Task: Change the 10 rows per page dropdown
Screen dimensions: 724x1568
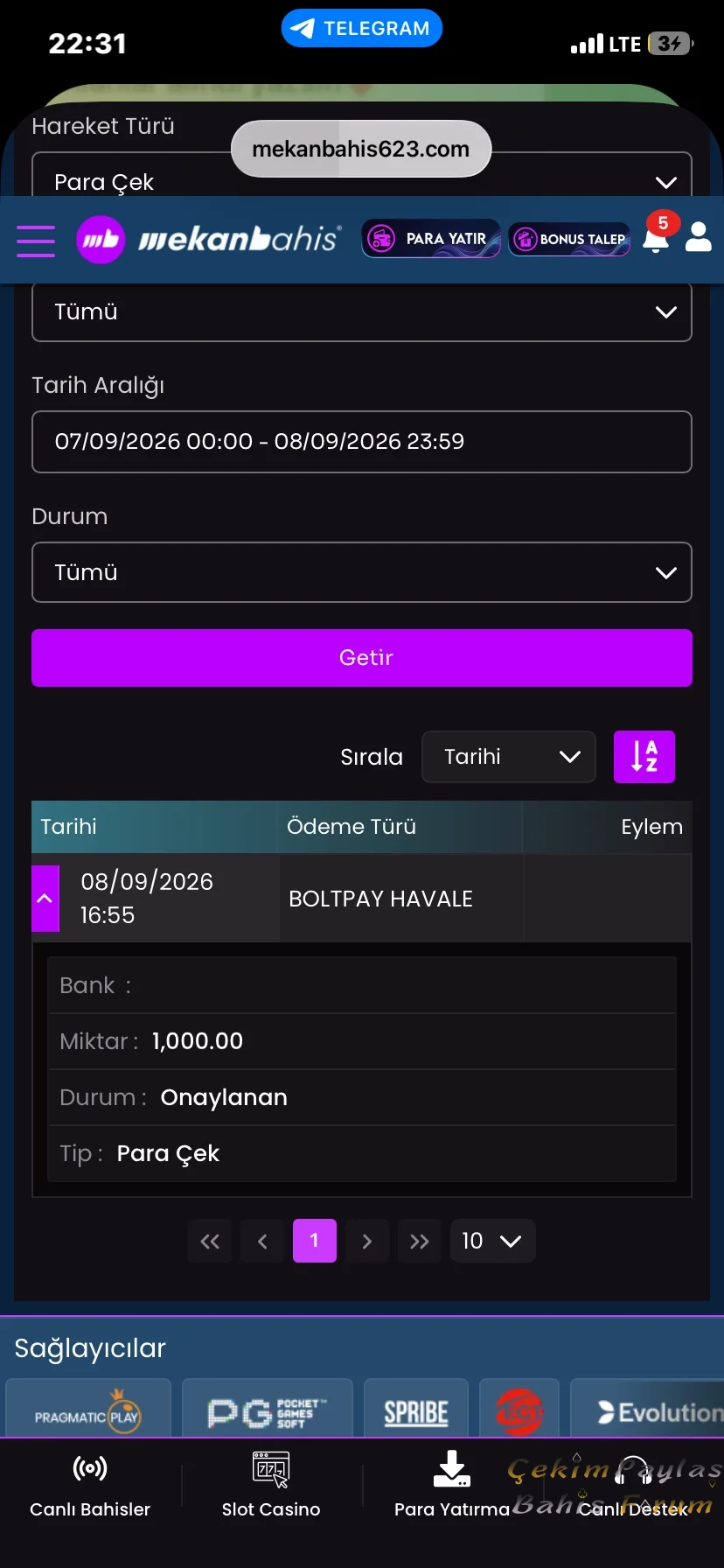Action: 492,1241
